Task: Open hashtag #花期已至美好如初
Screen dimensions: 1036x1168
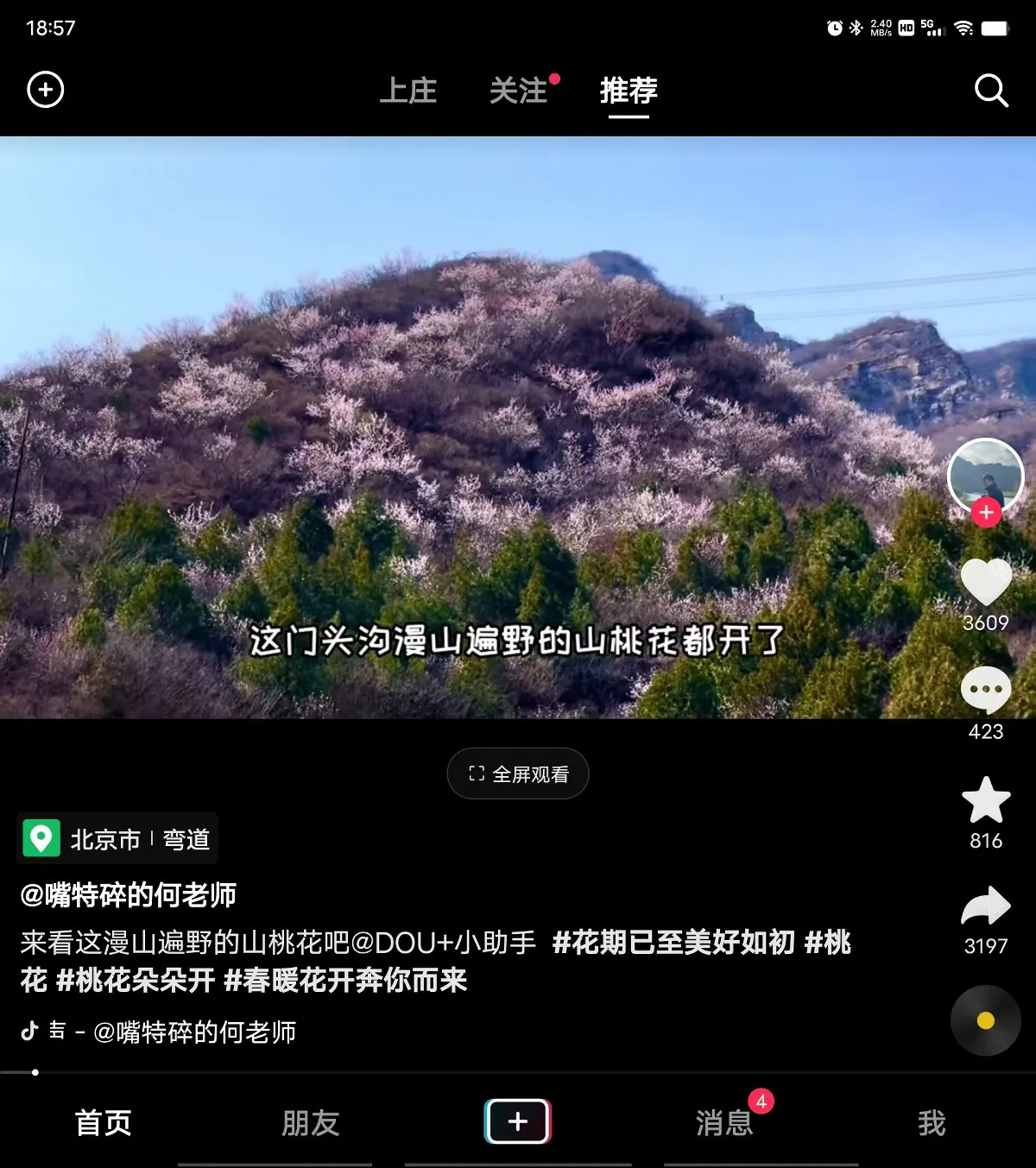Action: pos(673,942)
